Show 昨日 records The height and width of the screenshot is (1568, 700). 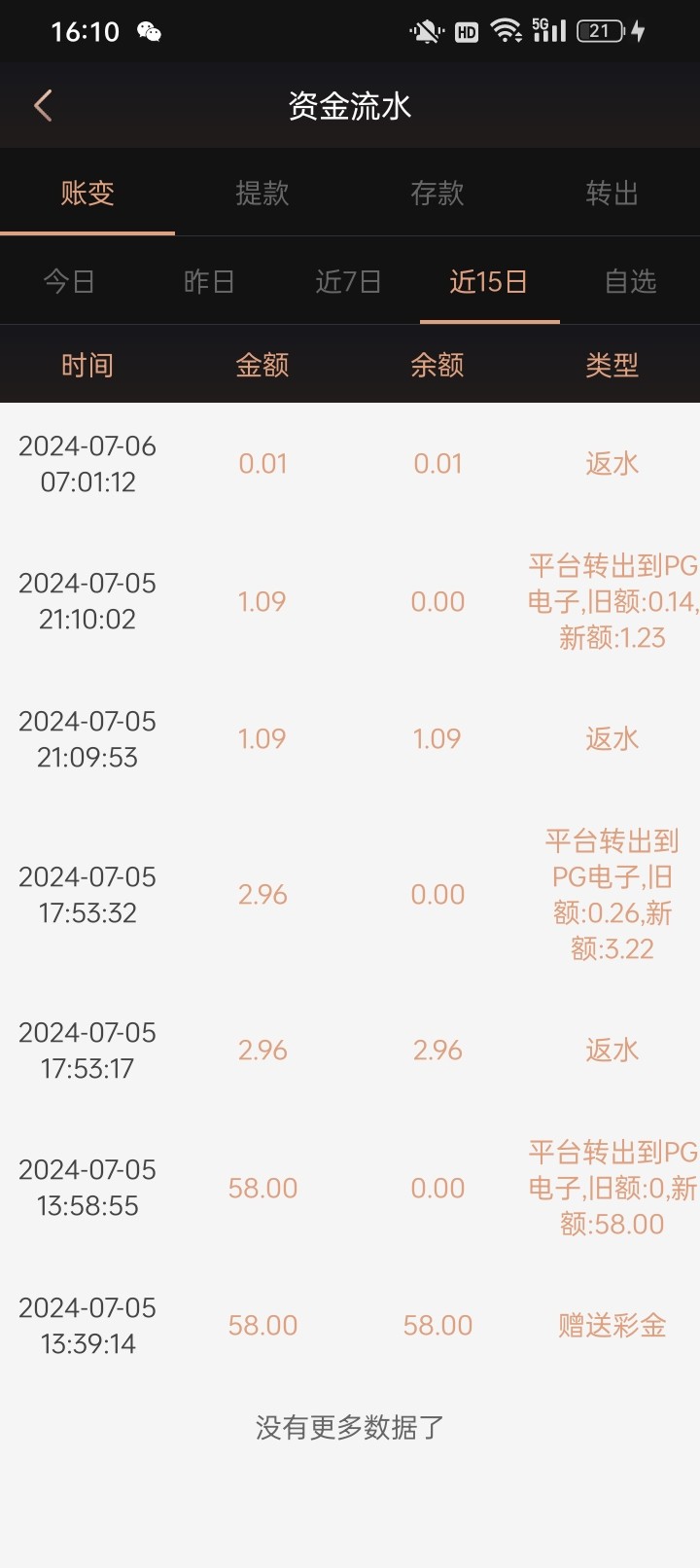click(x=209, y=281)
